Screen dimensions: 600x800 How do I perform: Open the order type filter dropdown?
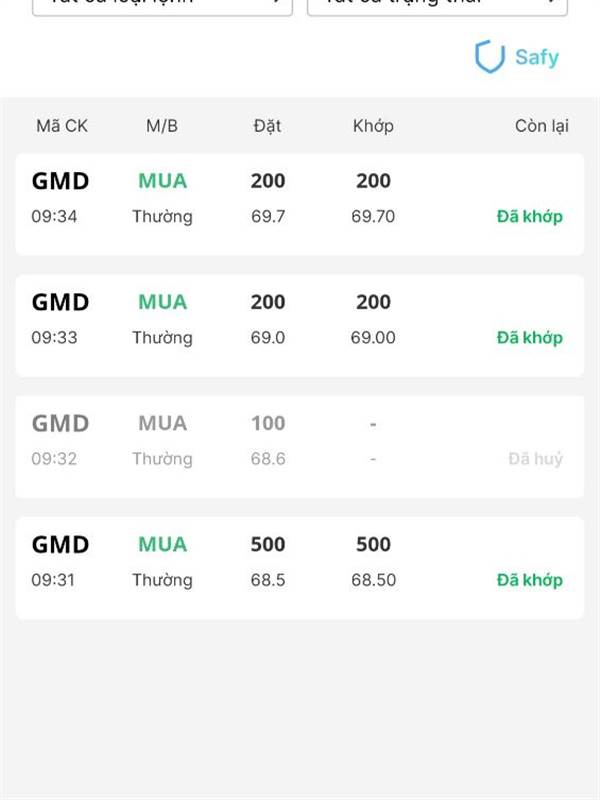(162, 5)
